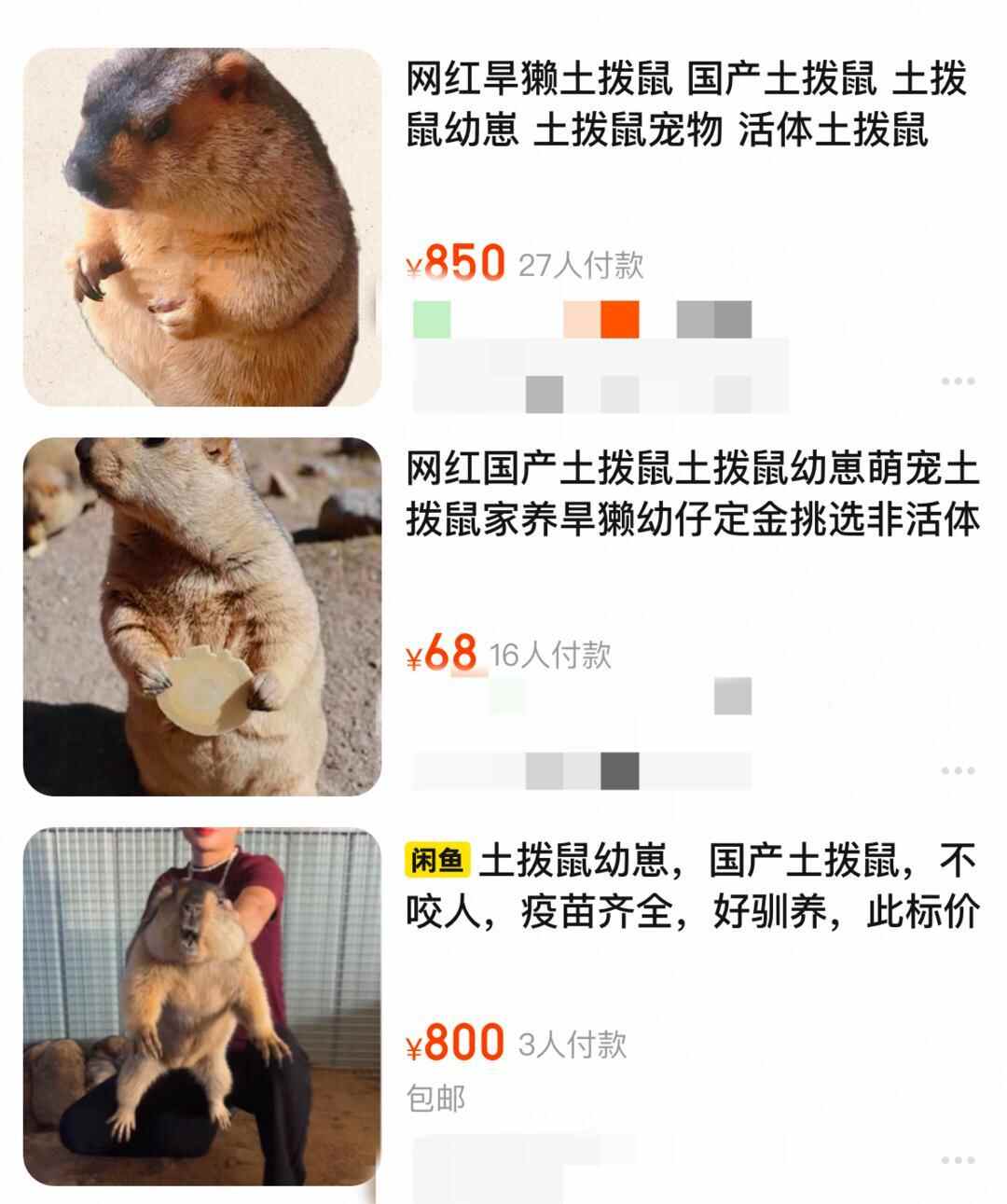This screenshot has height=1204, width=1007.
Task: Open the 土拨鼠幼崽，国产土拨鼠，不咬人 listing title
Action: (692, 886)
